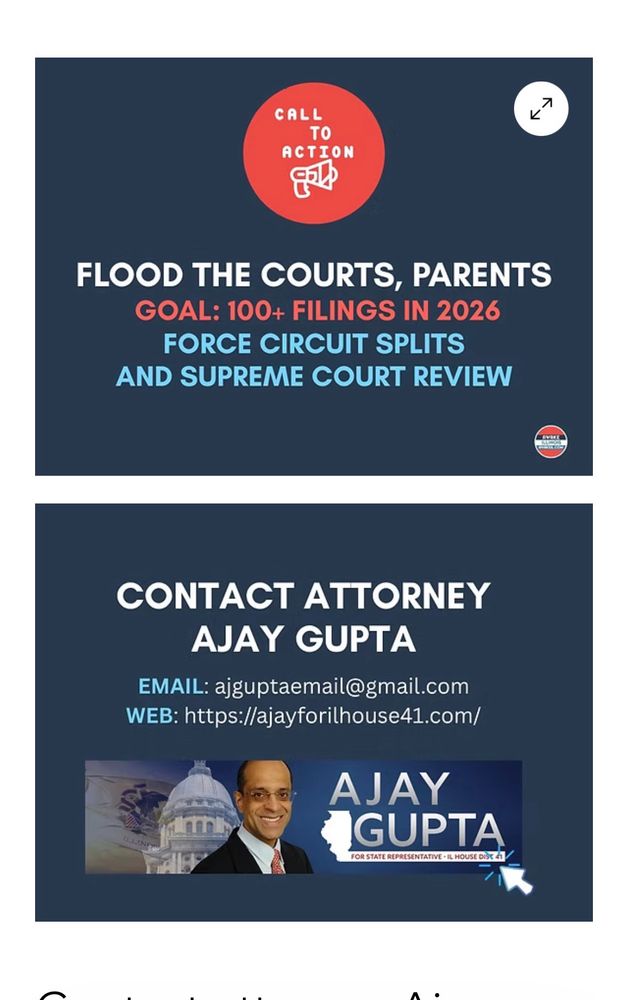
Task: Open the Contact Attorney Ajay Gupta image
Action: (x=313, y=711)
